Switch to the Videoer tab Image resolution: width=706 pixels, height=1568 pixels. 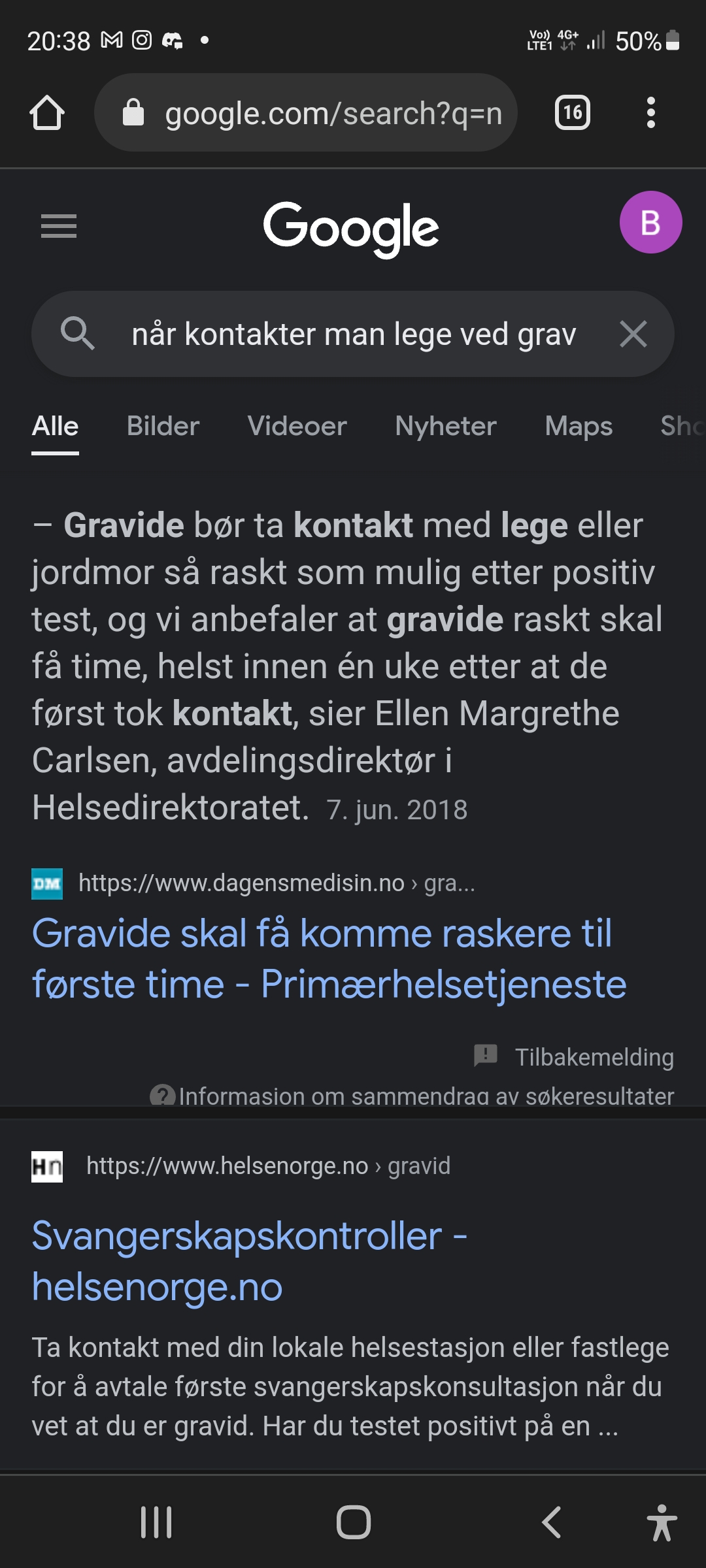297,426
